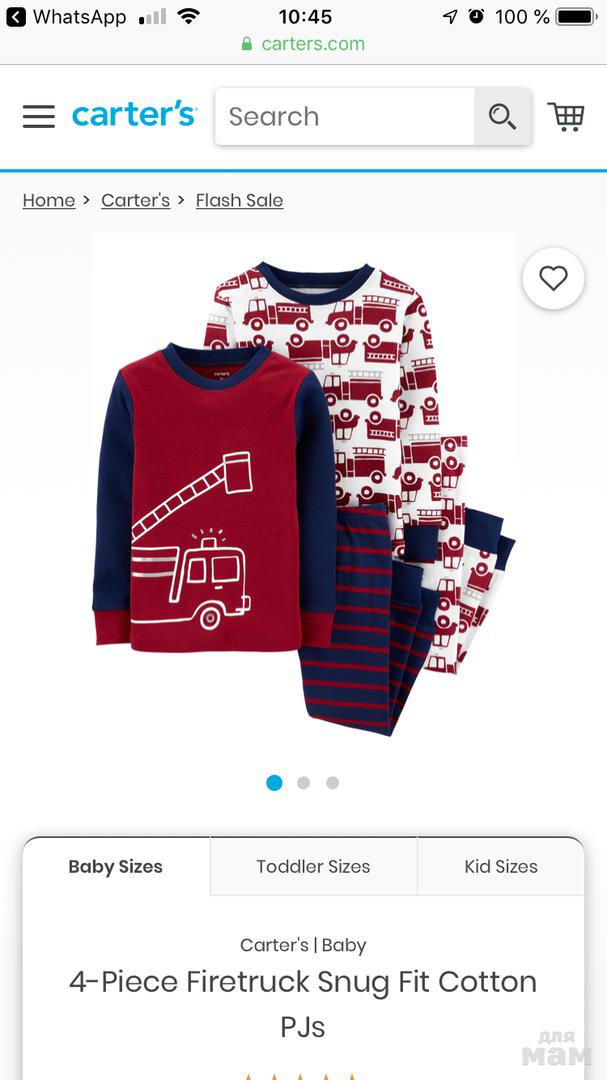Open the hamburger navigation menu

coord(39,116)
